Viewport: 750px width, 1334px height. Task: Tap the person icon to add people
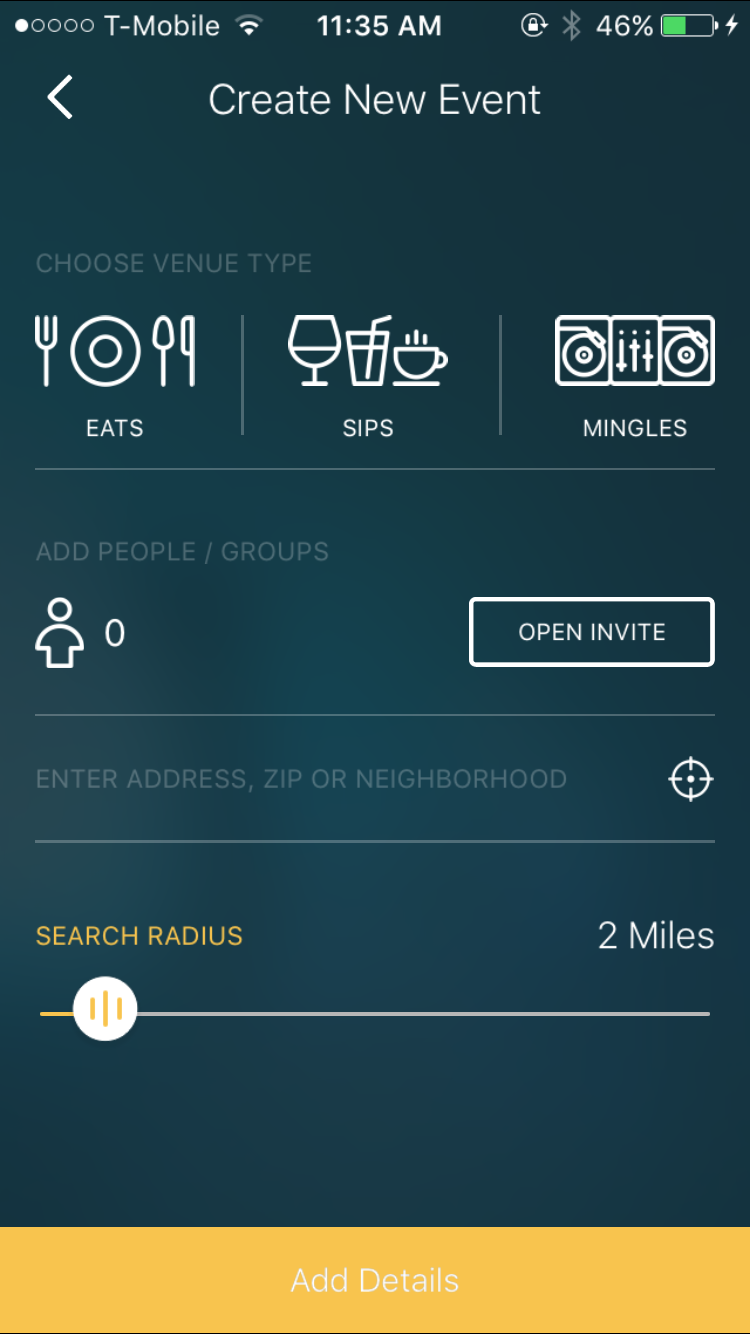pyautogui.click(x=60, y=631)
